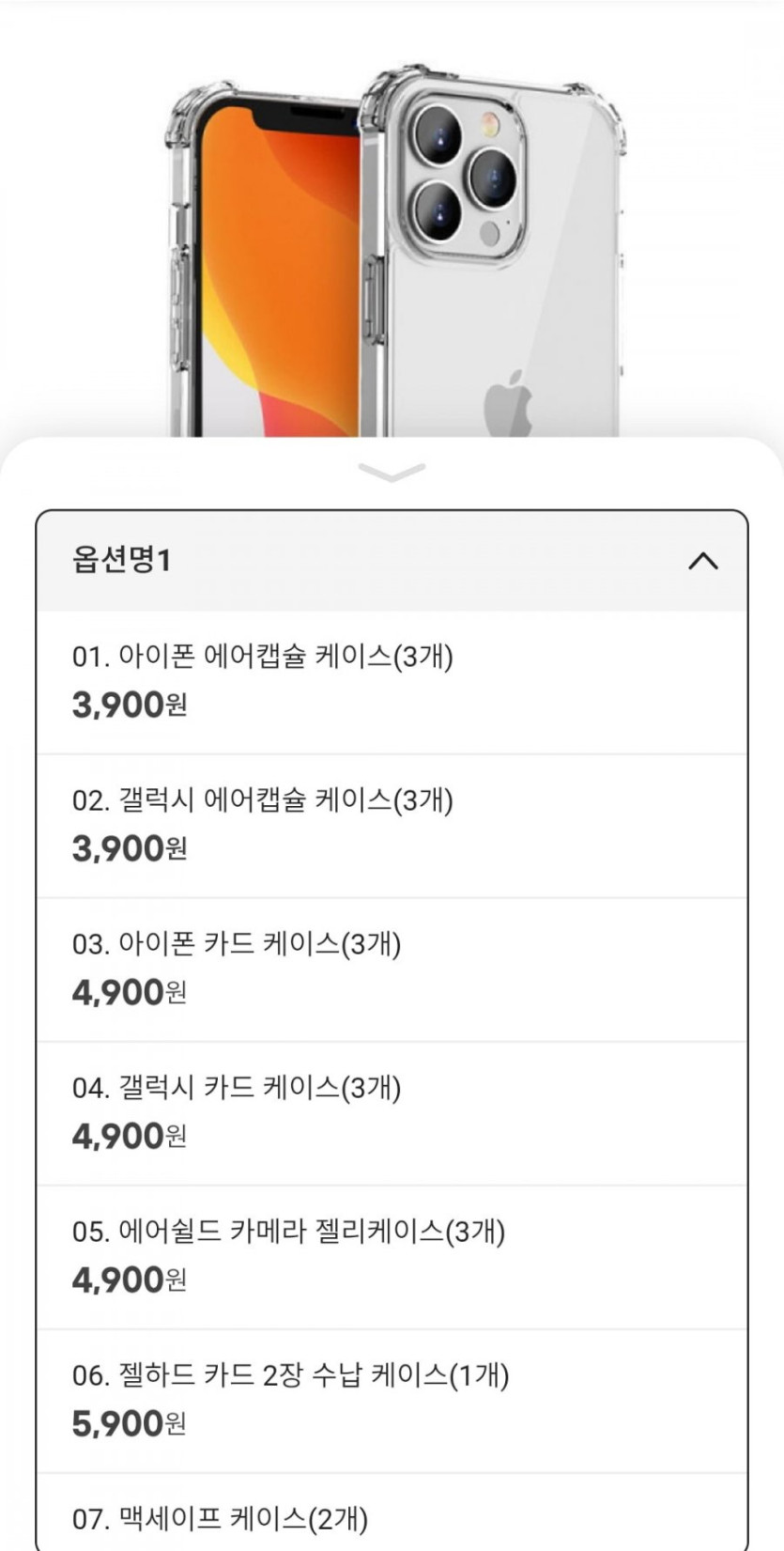The height and width of the screenshot is (1551, 784).
Task: Select 07. 맥세이프 케이스(2개)
Action: [392, 1517]
